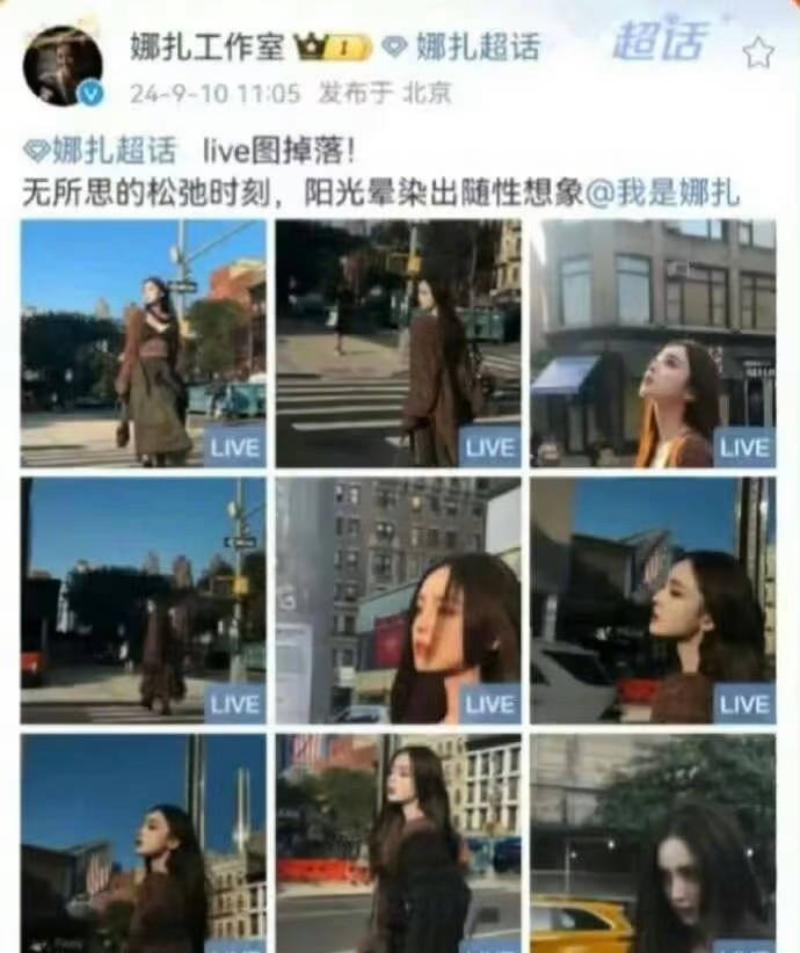Open the close-up photo beside the gray high-rise
The height and width of the screenshot is (953, 800).
(x=398, y=600)
